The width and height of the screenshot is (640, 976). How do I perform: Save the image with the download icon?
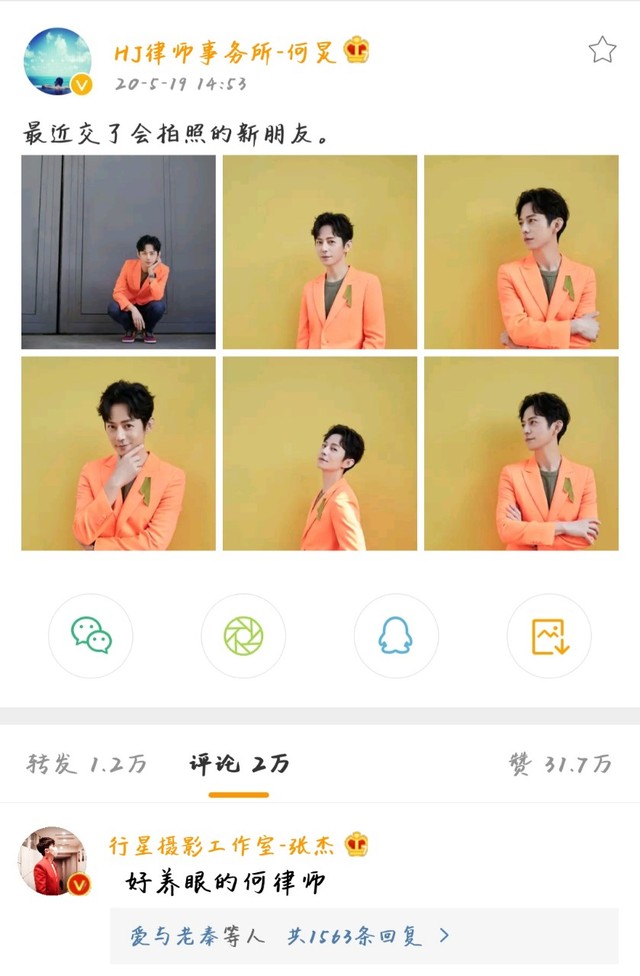click(x=549, y=636)
